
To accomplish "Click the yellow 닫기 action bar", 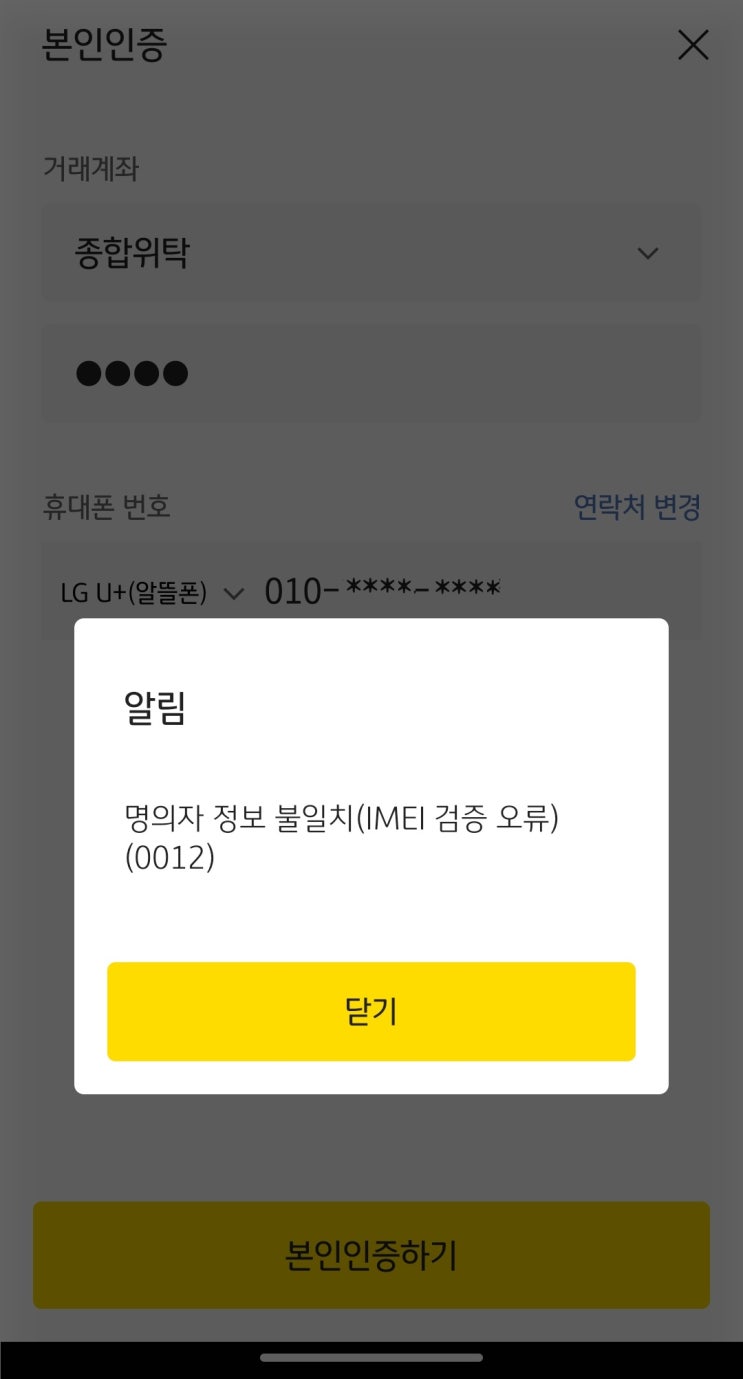I will click(371, 1011).
